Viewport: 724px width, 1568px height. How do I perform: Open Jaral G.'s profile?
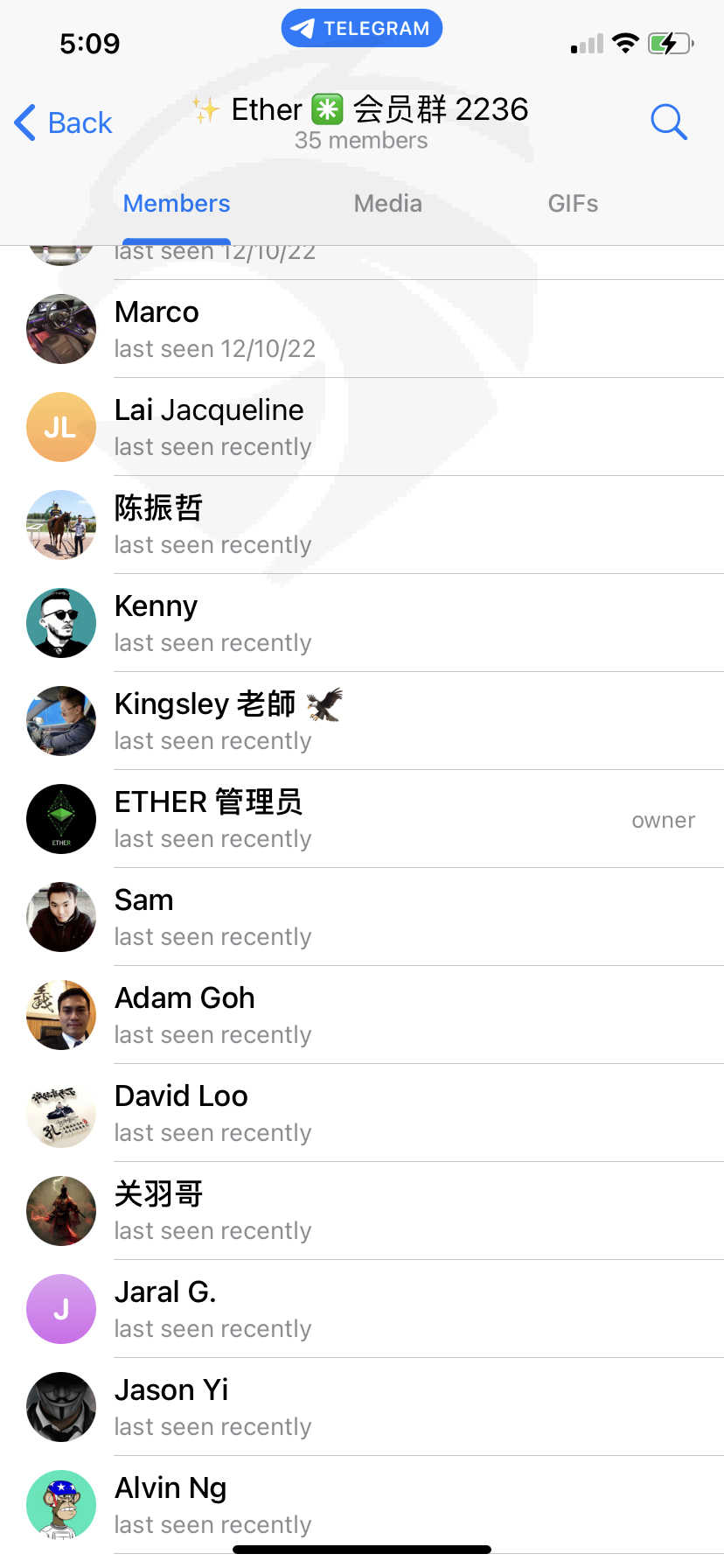pyautogui.click(x=362, y=1309)
